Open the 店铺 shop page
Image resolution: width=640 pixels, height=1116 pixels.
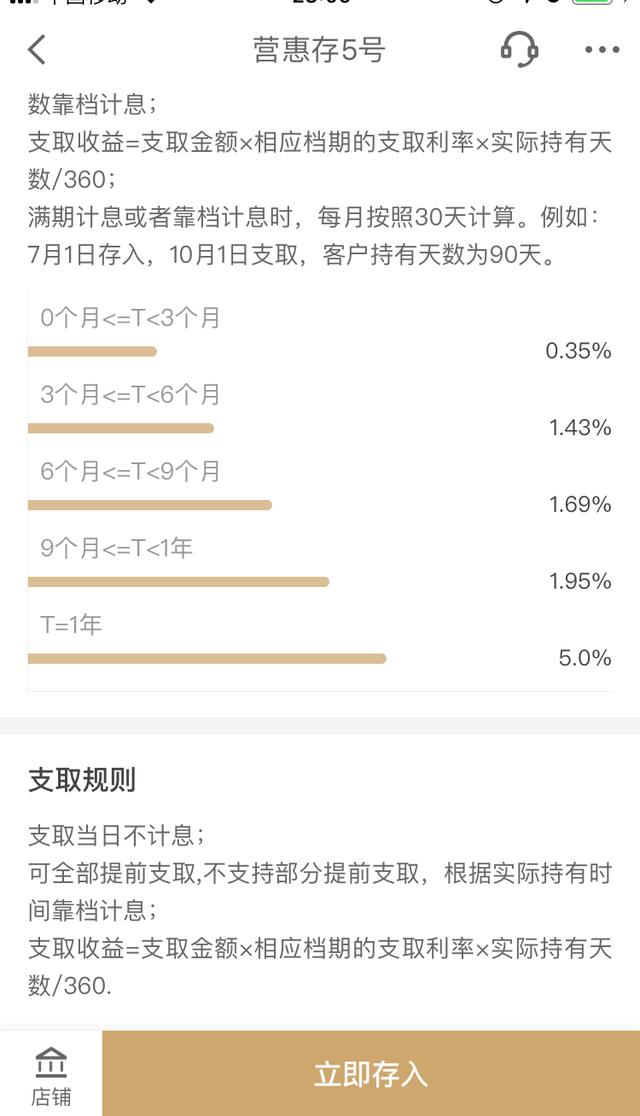tap(51, 1075)
